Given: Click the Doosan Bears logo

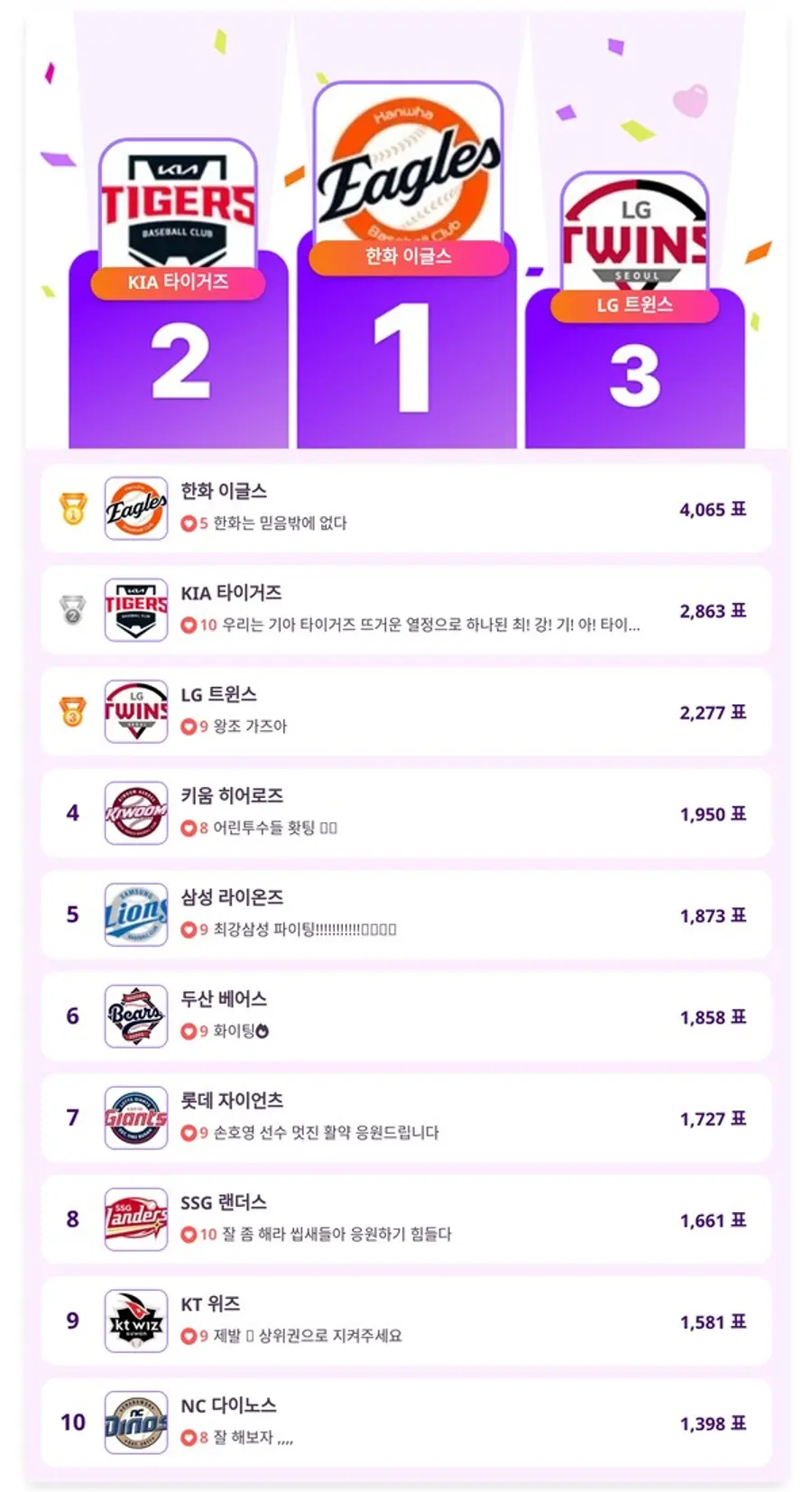Looking at the screenshot, I should click(x=134, y=1016).
